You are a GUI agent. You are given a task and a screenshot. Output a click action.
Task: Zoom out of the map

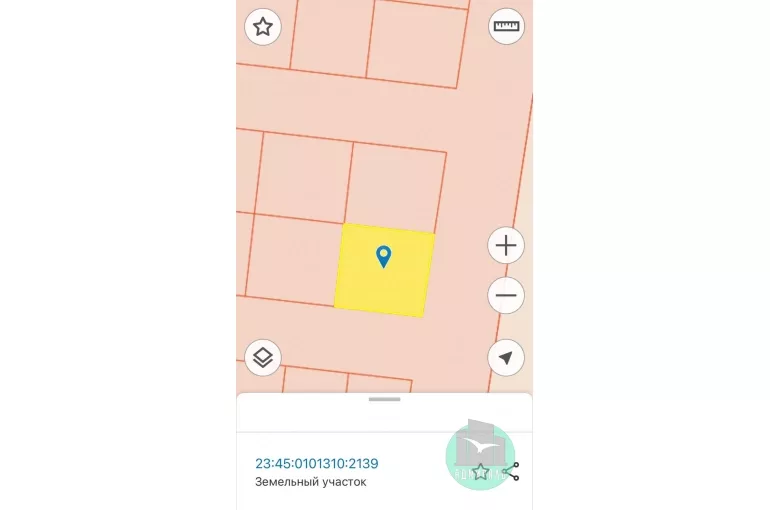pyautogui.click(x=506, y=295)
